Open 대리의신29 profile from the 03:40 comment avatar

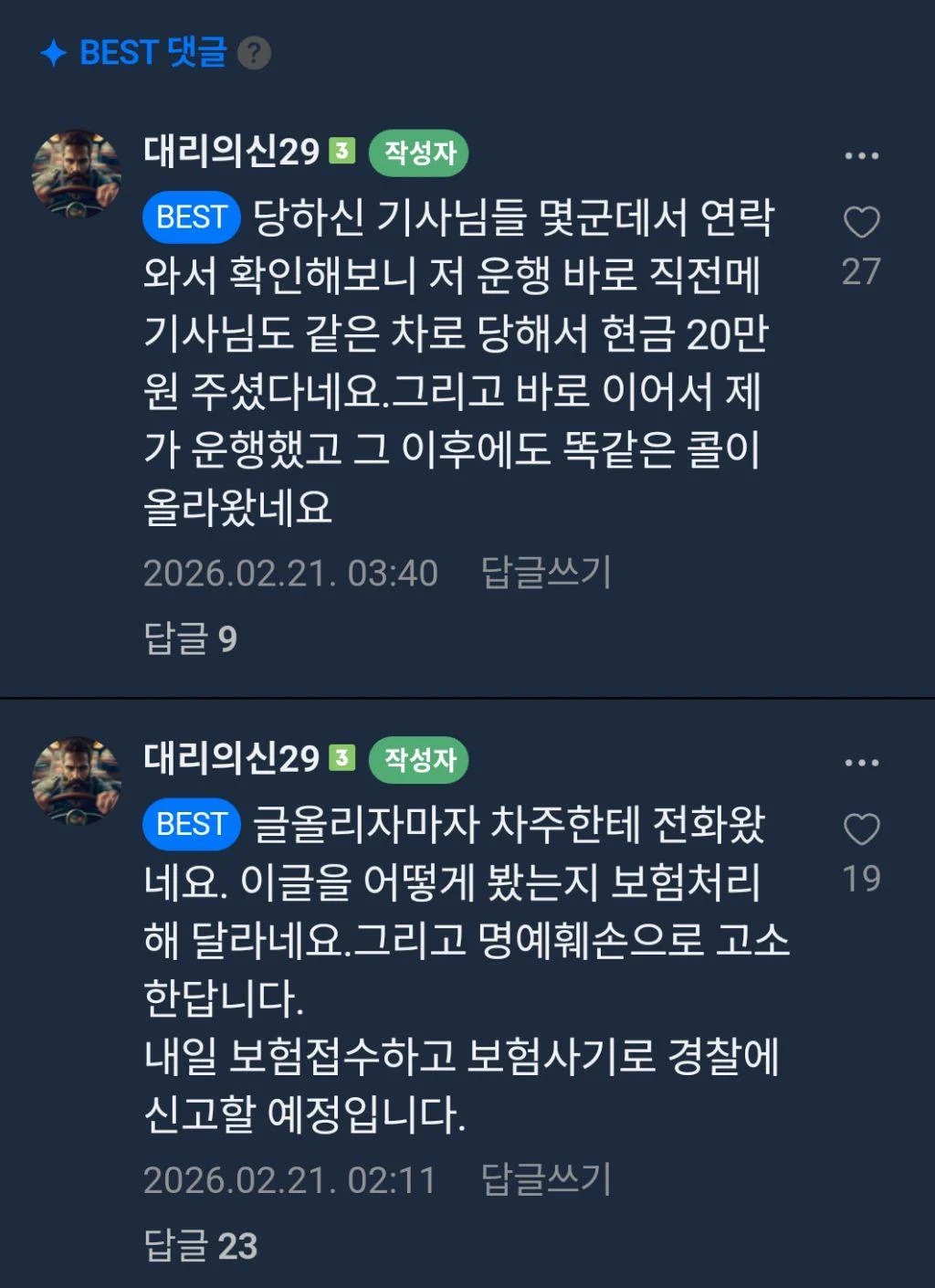coord(77,174)
